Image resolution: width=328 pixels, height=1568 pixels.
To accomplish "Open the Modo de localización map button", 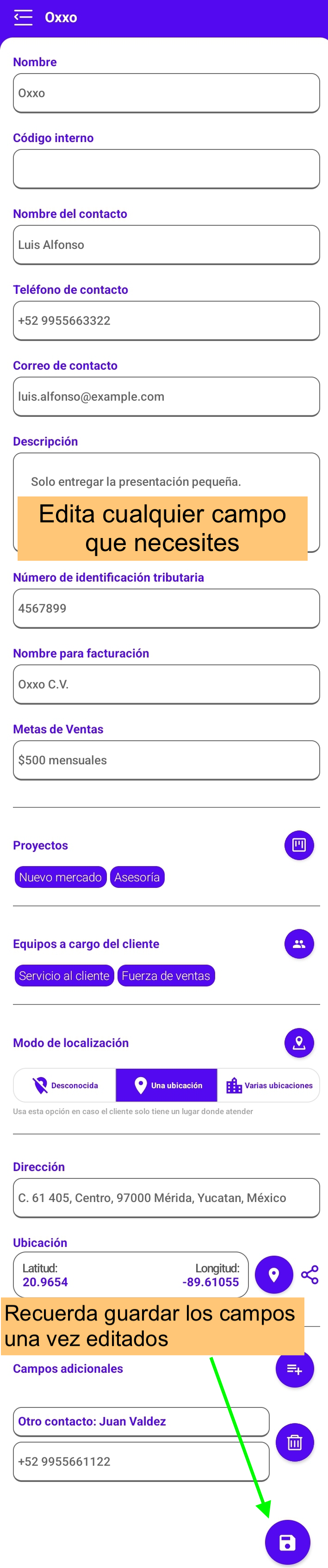I will [x=299, y=1043].
